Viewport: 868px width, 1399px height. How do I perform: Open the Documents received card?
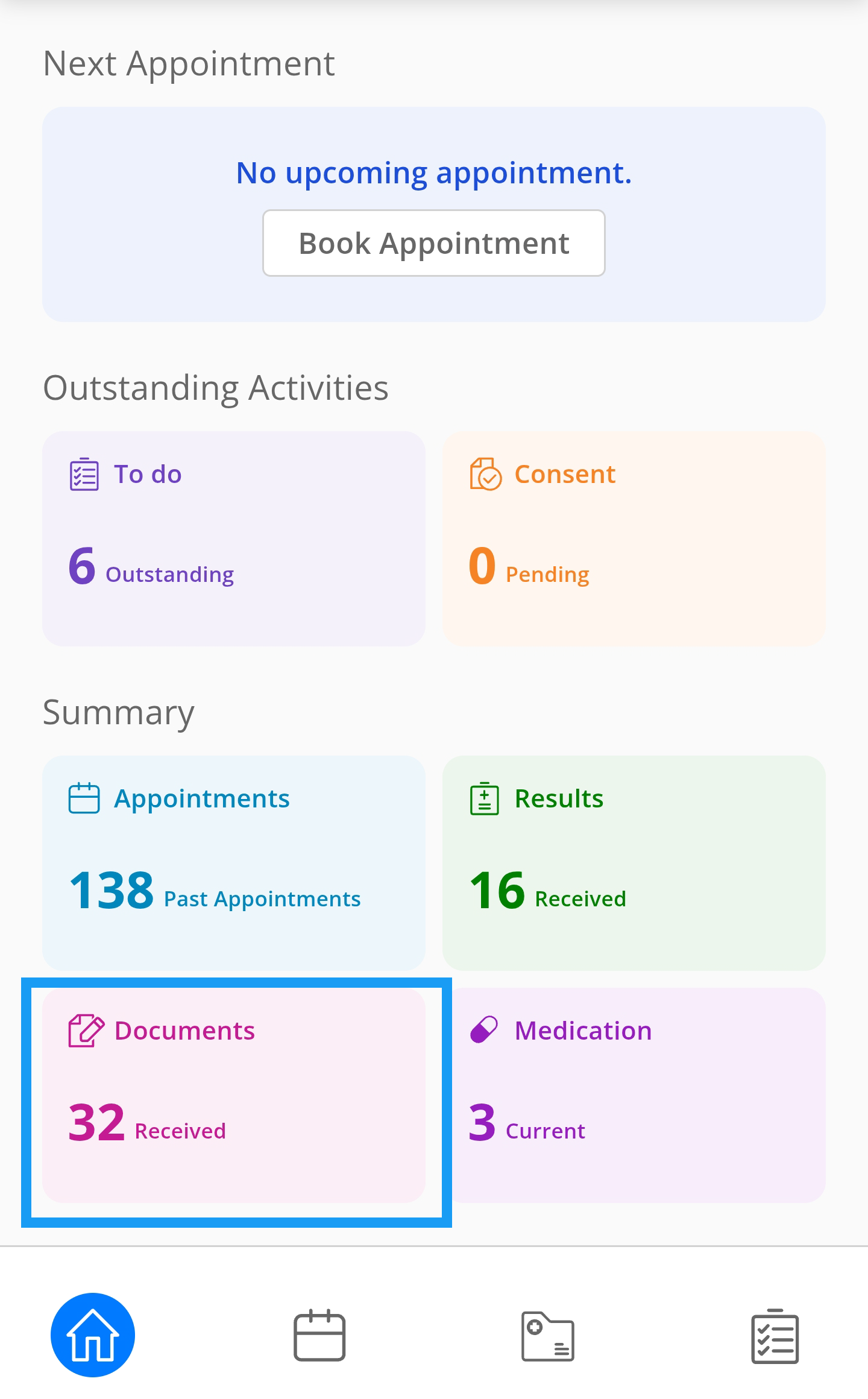click(x=234, y=1094)
